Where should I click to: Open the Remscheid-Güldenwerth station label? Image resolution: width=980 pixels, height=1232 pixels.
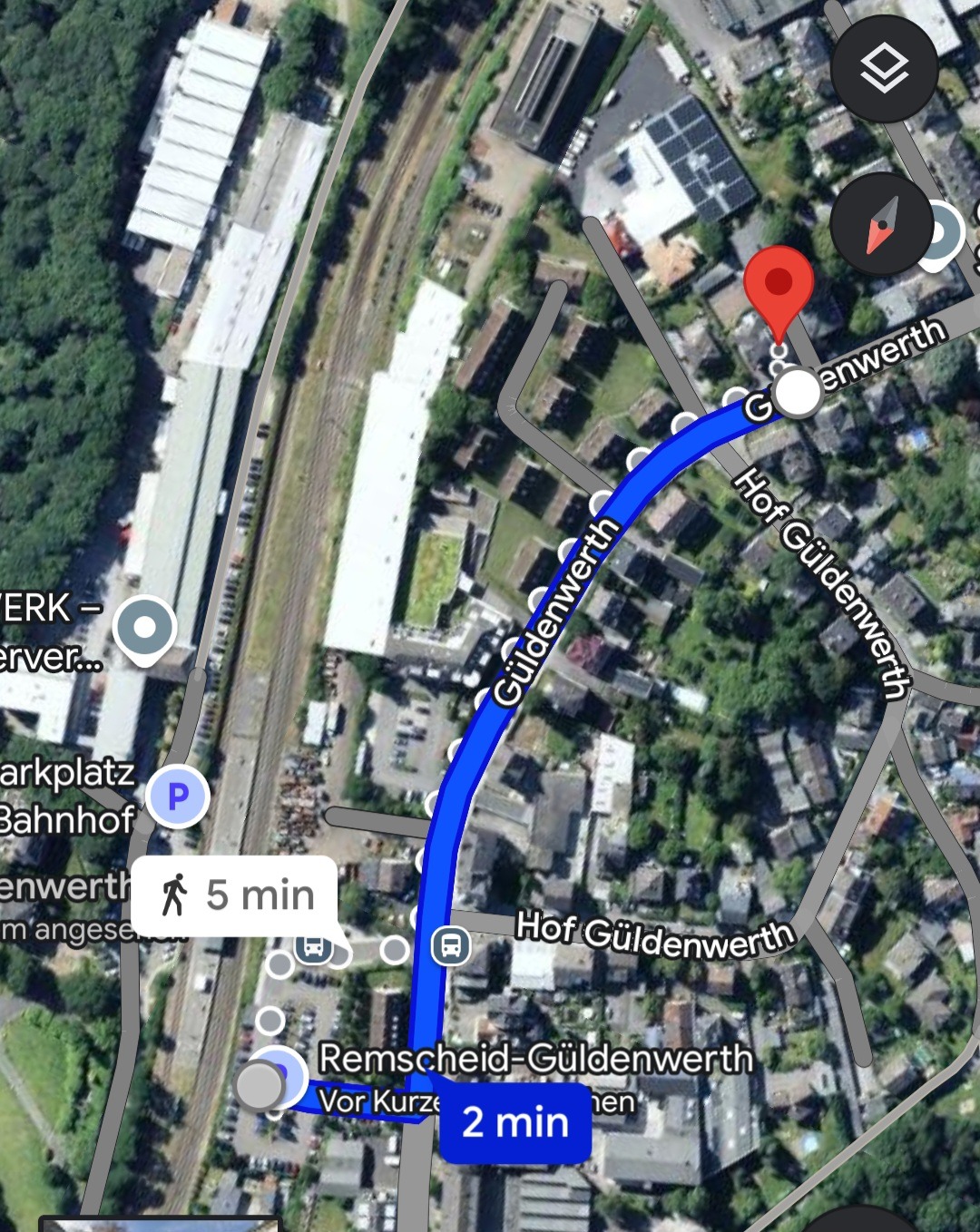pyautogui.click(x=535, y=1059)
